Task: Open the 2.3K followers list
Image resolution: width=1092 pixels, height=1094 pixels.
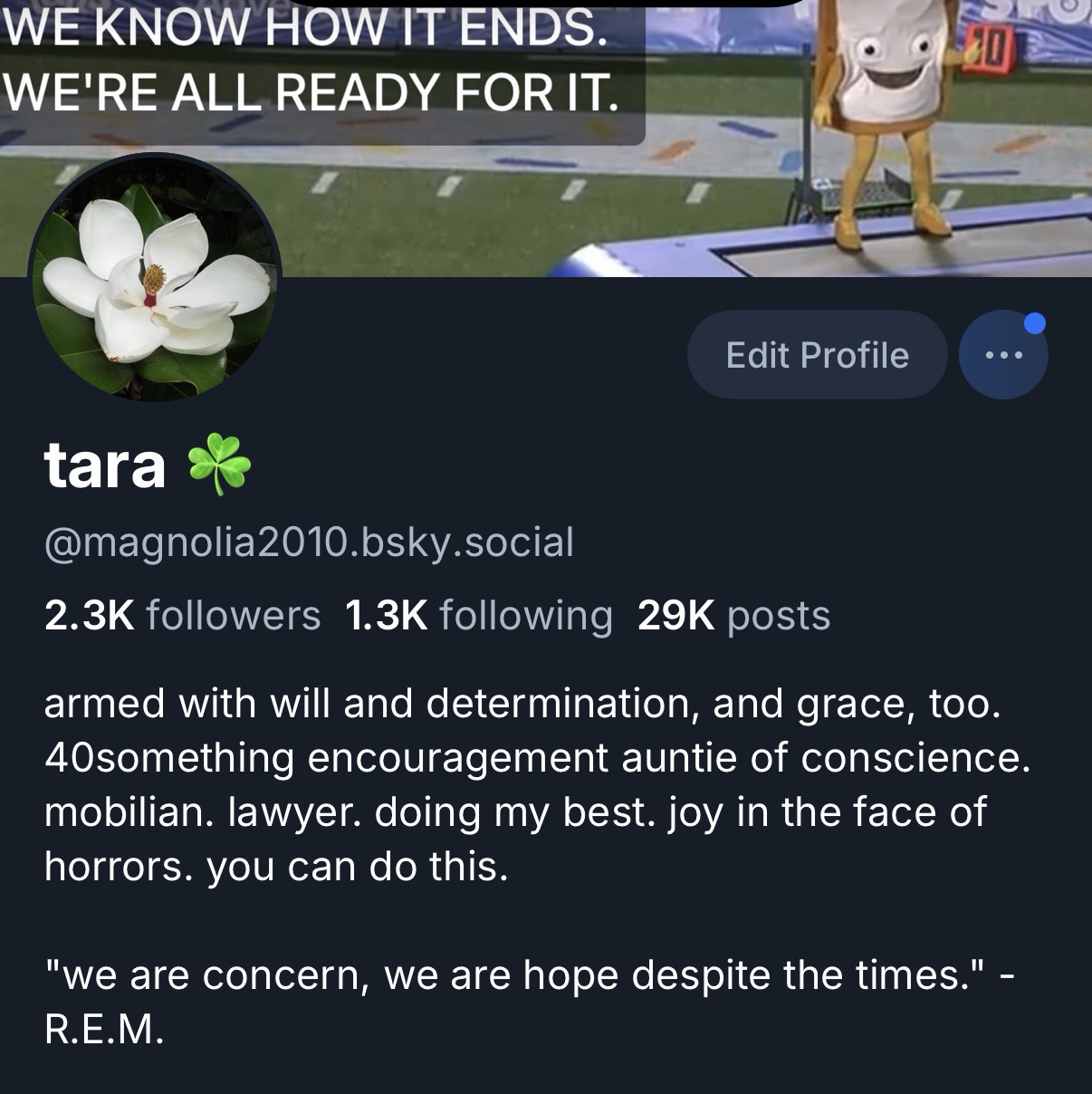Action: pyautogui.click(x=182, y=616)
